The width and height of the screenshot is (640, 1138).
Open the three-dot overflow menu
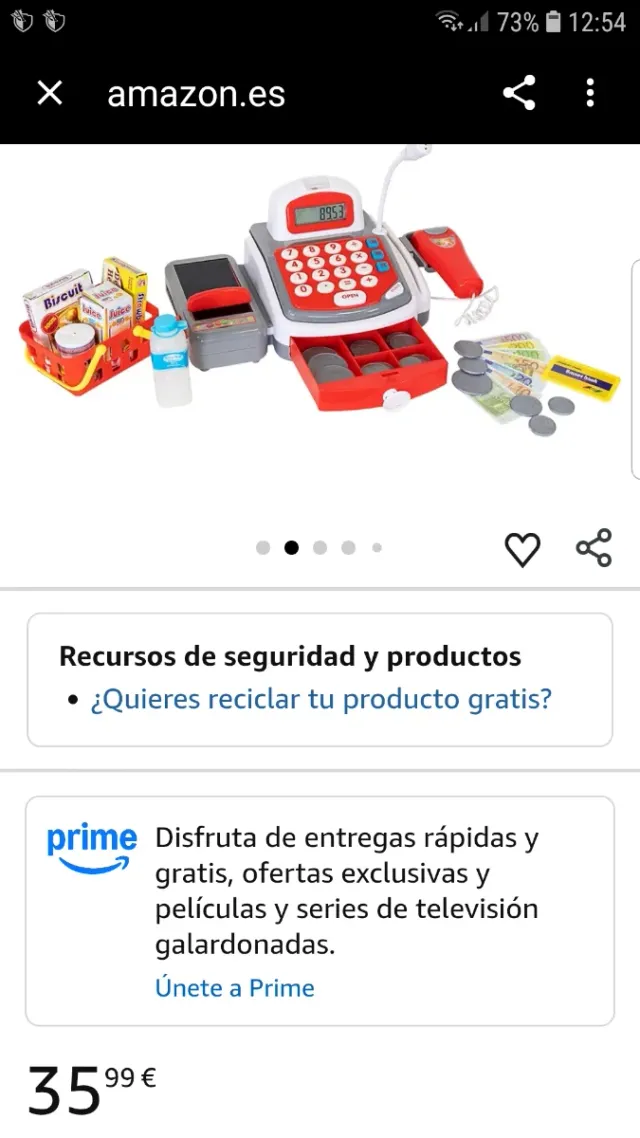click(x=590, y=93)
